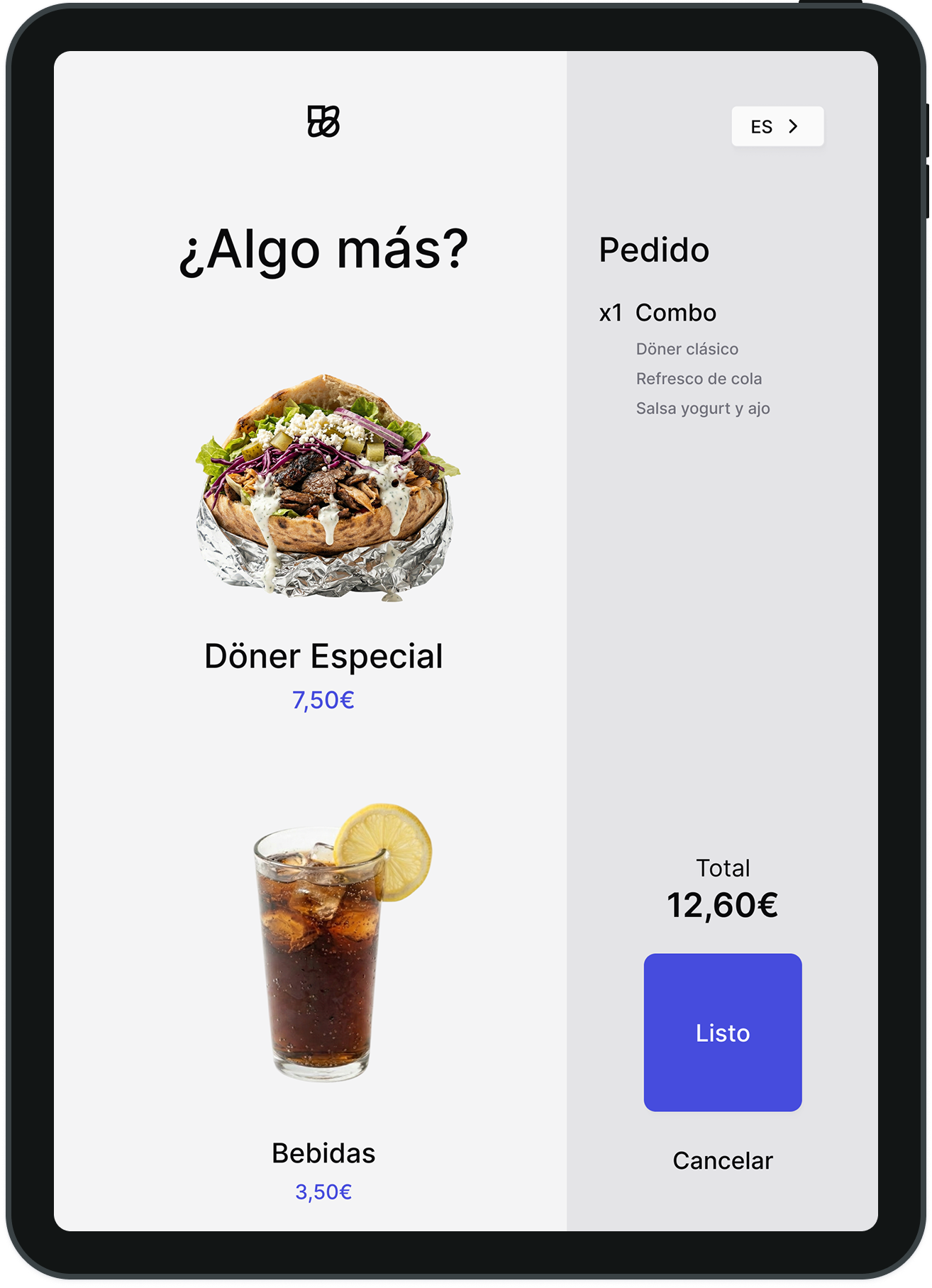Screen dimensions: 932x1288
Task: Tap Cancelar to cancel the order
Action: pyautogui.click(x=722, y=1161)
